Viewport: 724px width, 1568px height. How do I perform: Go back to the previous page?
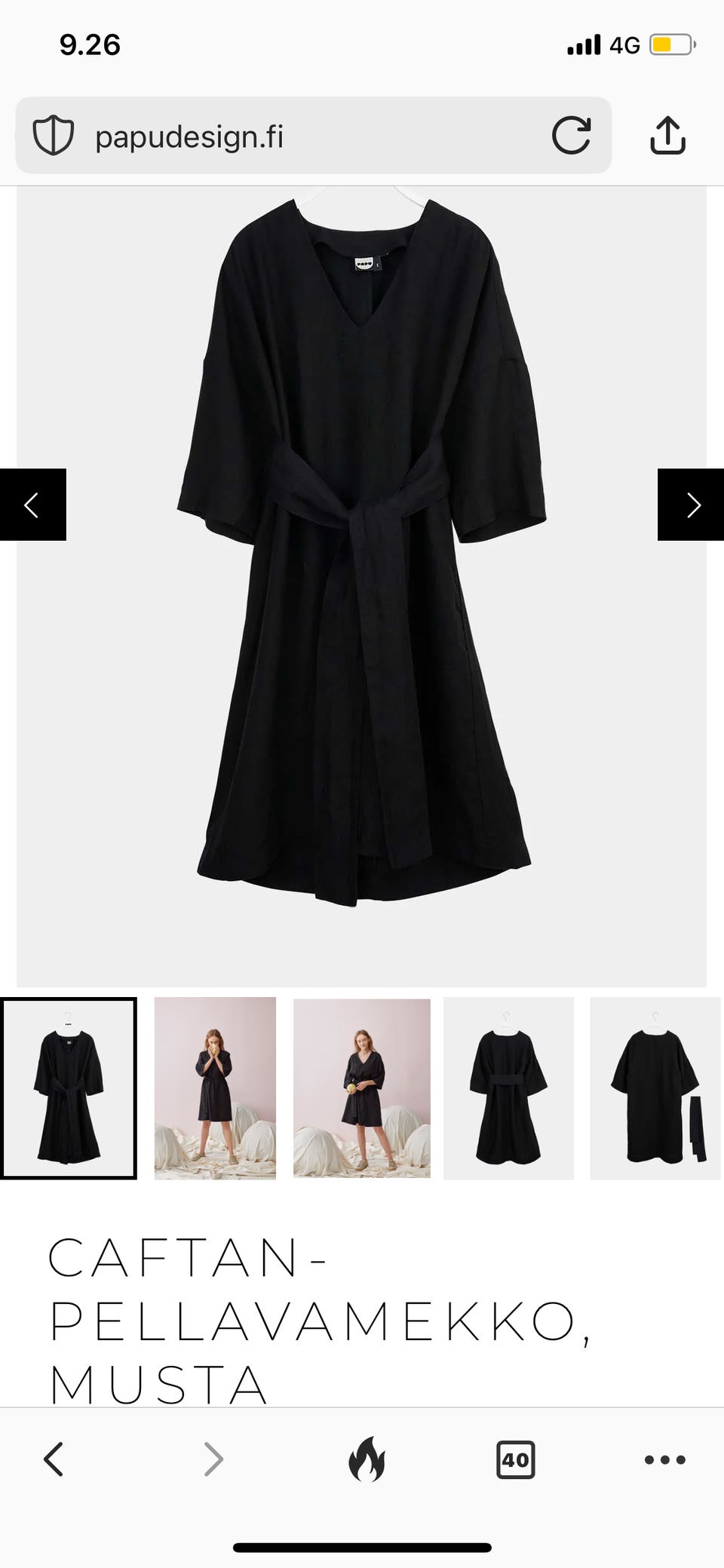[54, 1459]
